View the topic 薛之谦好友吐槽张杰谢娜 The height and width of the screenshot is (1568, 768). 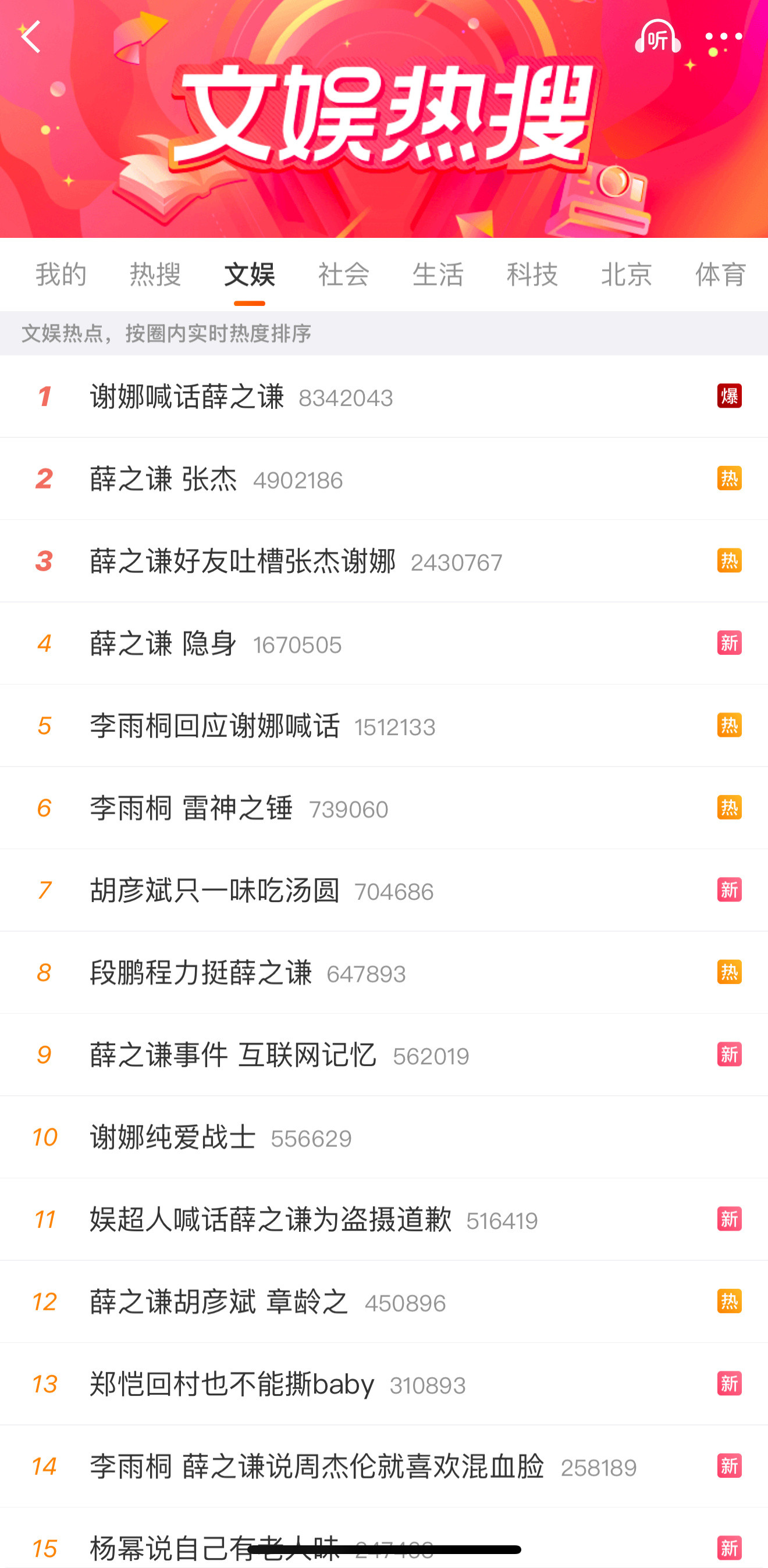[244, 561]
